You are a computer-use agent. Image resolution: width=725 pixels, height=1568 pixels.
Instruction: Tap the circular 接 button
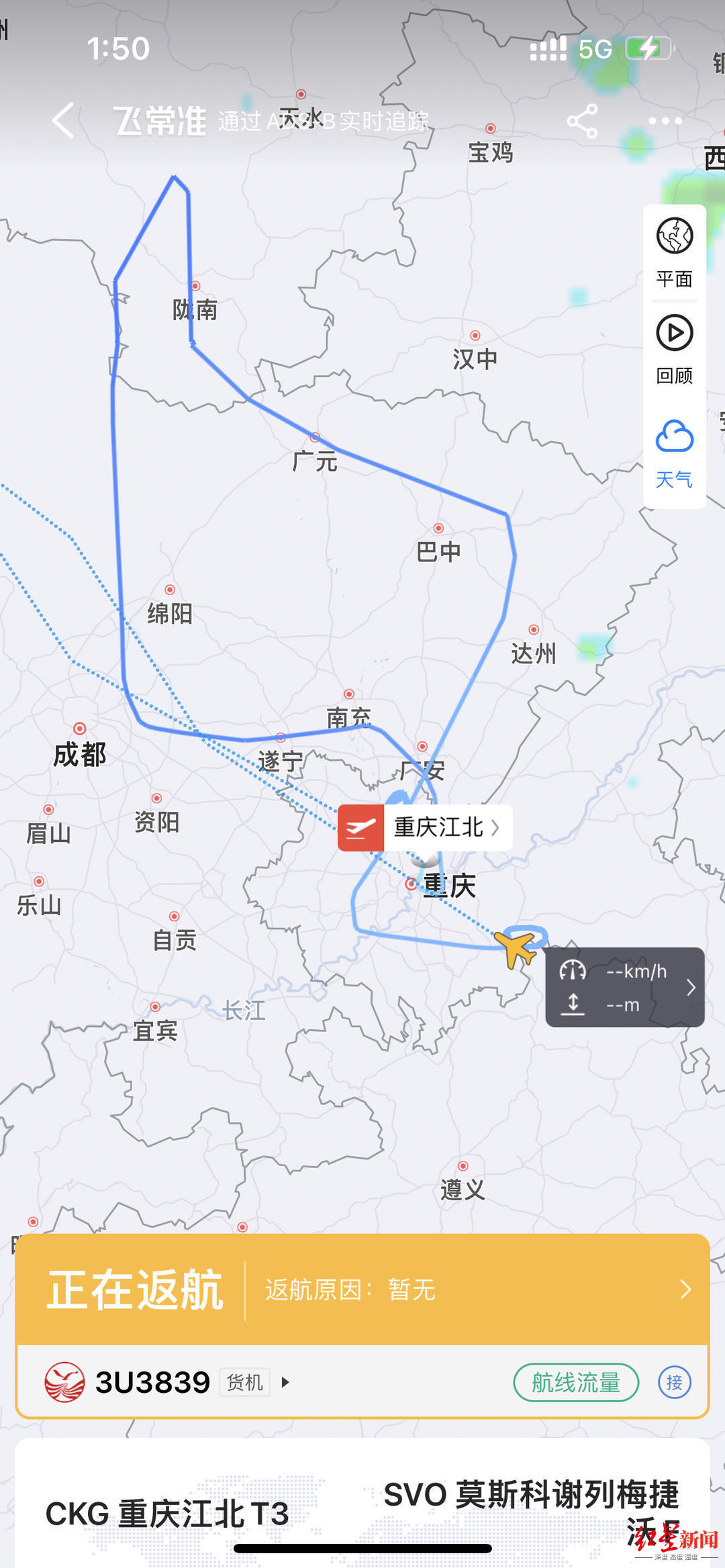click(x=674, y=1382)
